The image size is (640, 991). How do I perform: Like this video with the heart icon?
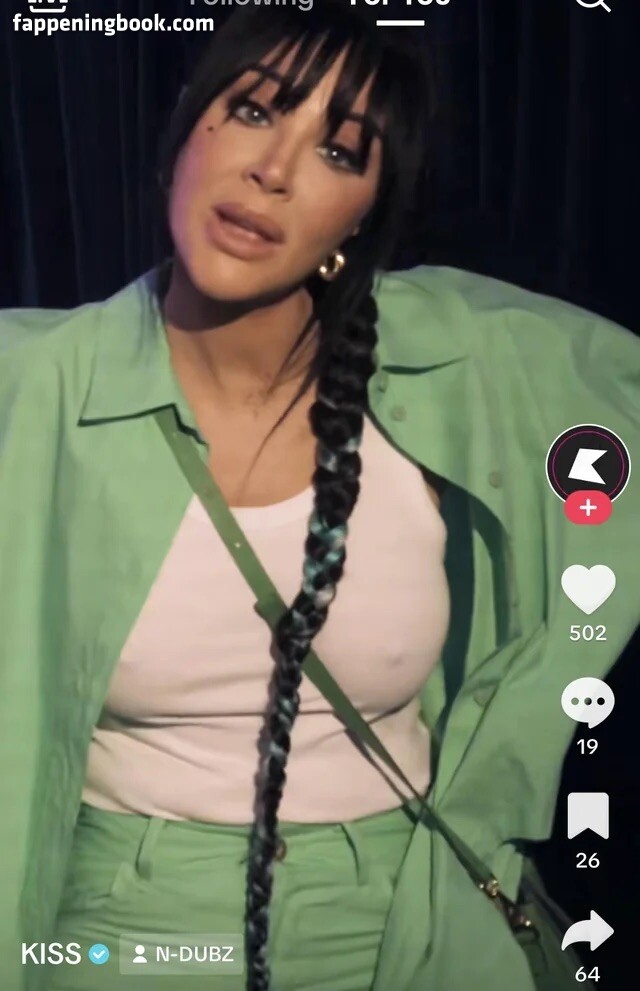pyautogui.click(x=588, y=589)
